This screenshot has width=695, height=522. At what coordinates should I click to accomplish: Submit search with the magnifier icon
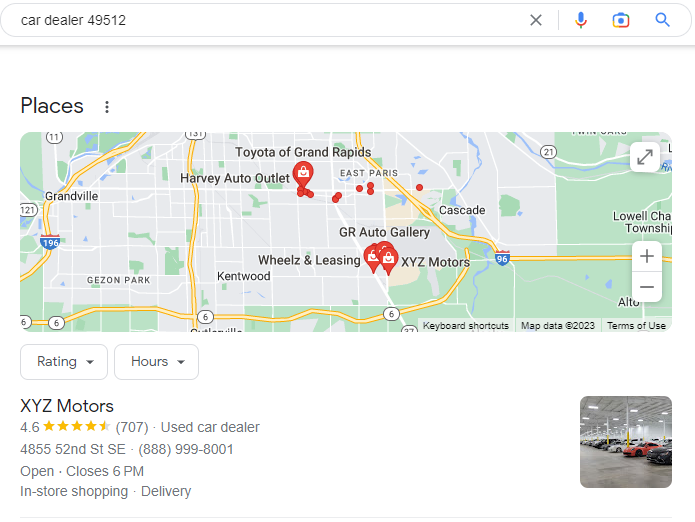pyautogui.click(x=662, y=20)
